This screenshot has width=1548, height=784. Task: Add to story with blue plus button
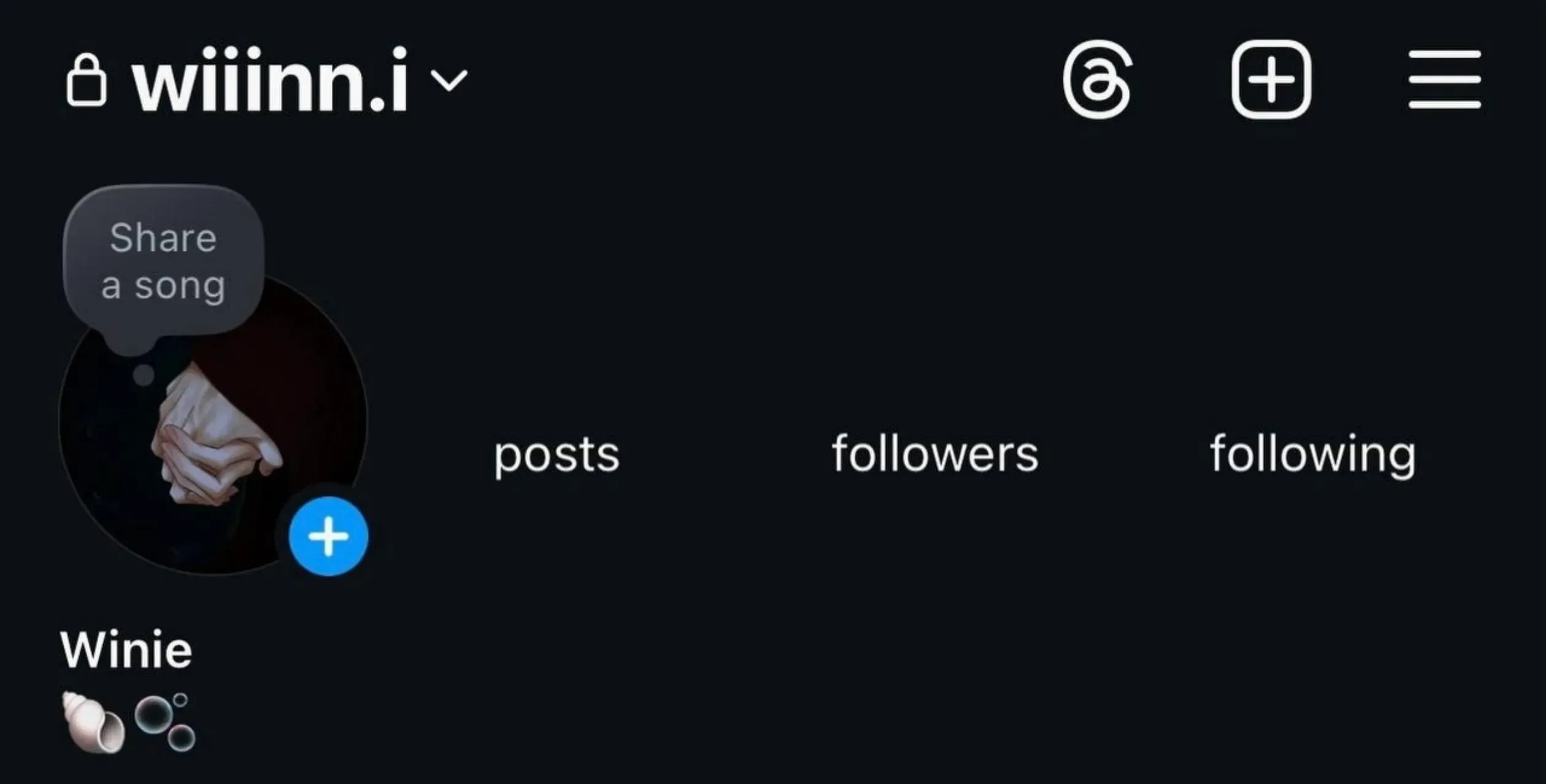point(328,536)
